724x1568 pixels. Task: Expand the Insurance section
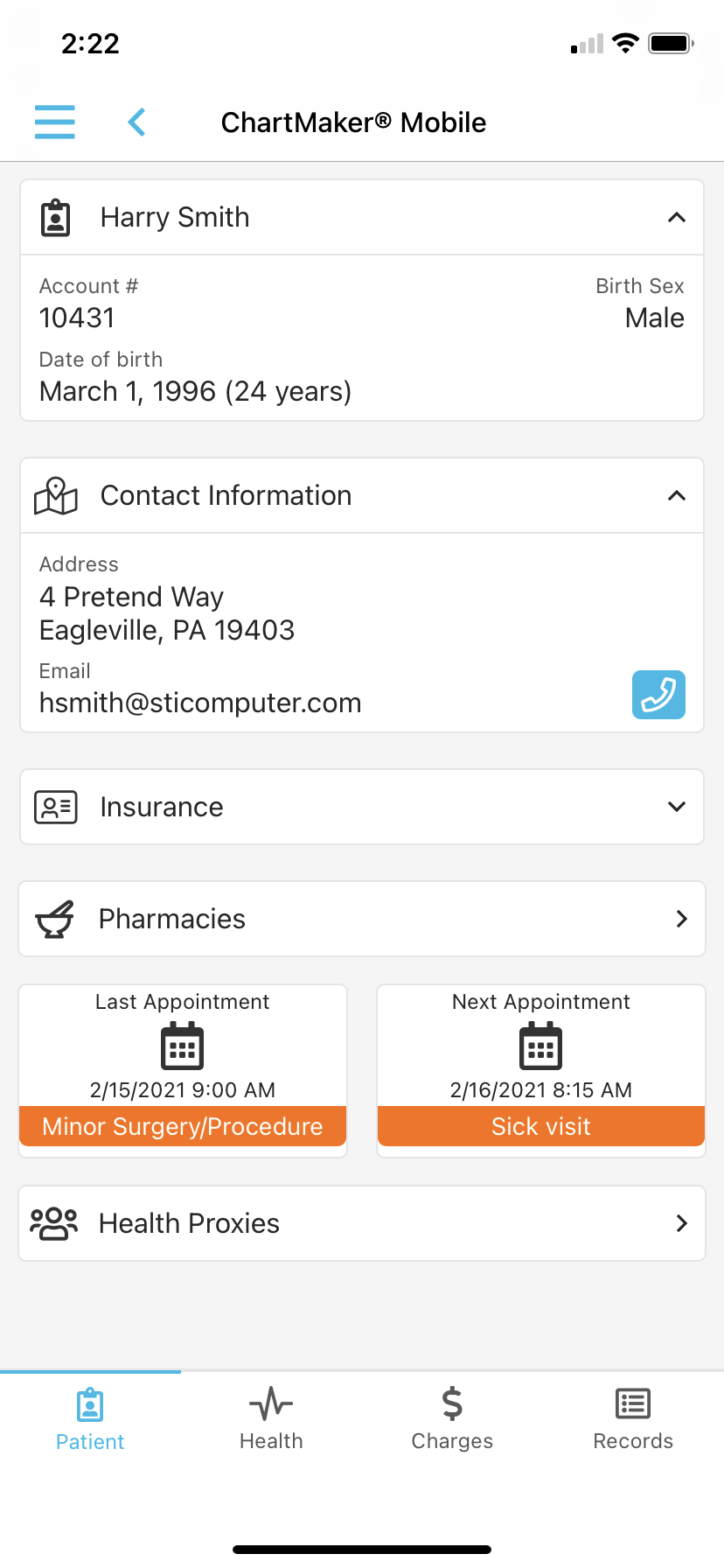point(362,807)
